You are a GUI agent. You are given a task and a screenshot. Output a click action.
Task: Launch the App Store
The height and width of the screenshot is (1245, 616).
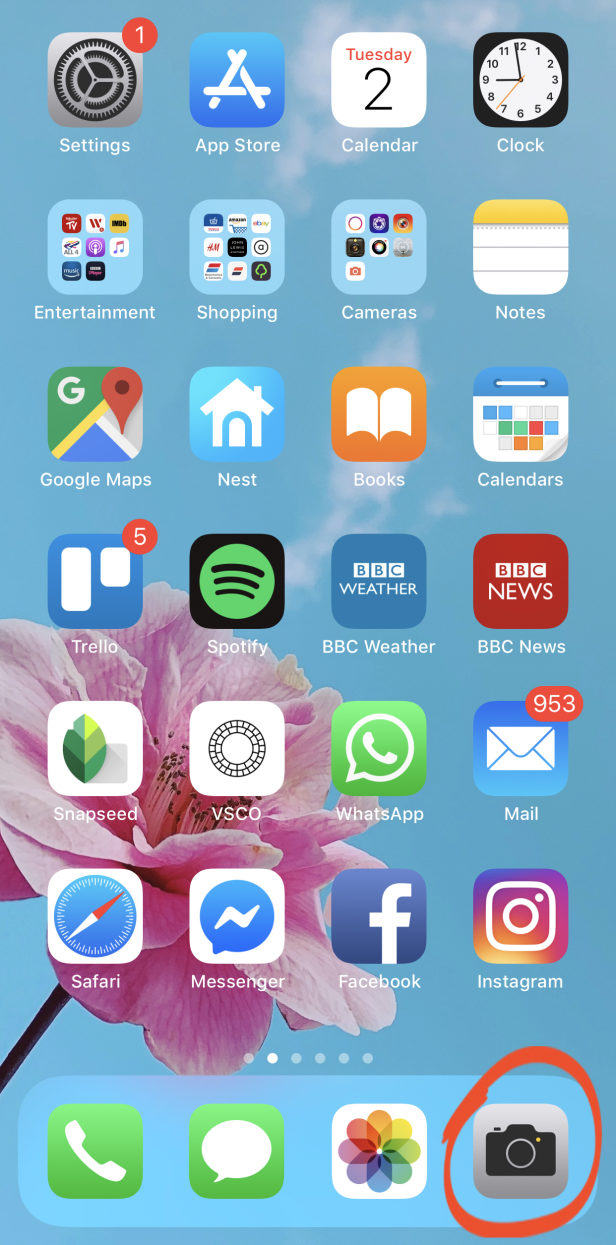point(237,80)
